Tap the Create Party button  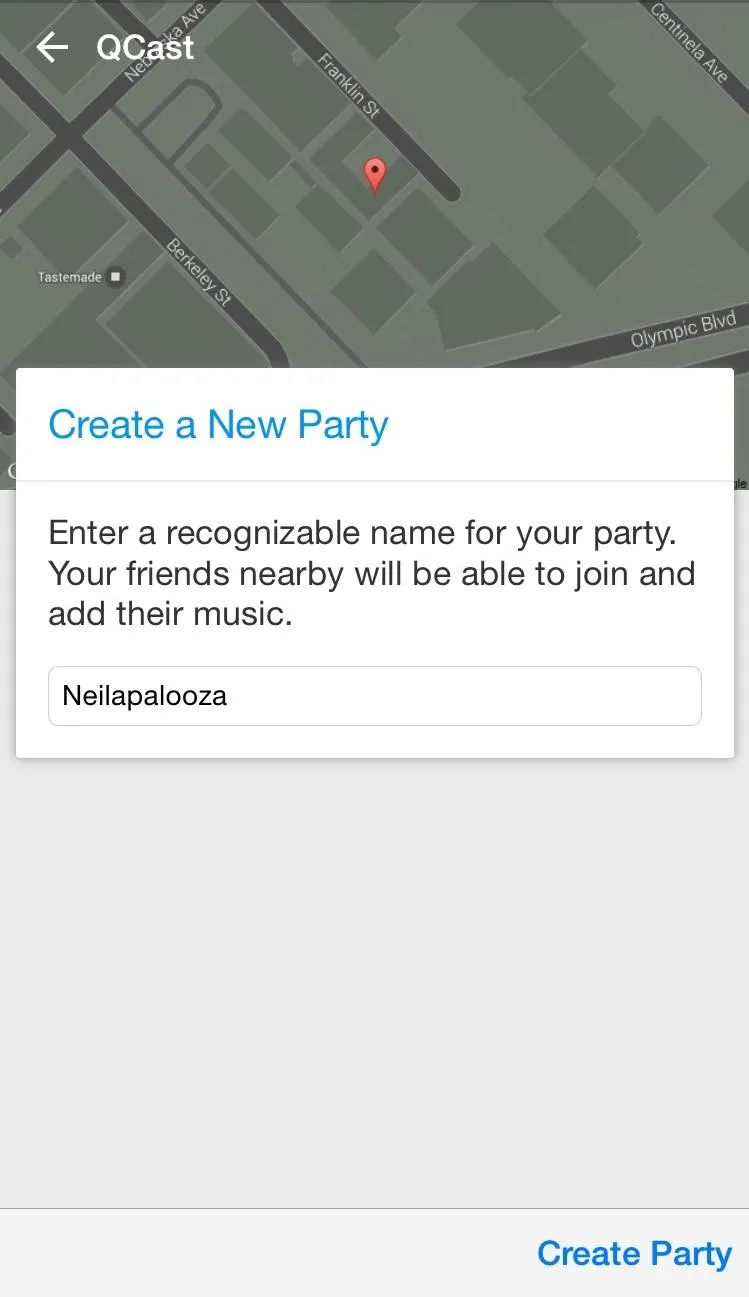click(x=634, y=1253)
